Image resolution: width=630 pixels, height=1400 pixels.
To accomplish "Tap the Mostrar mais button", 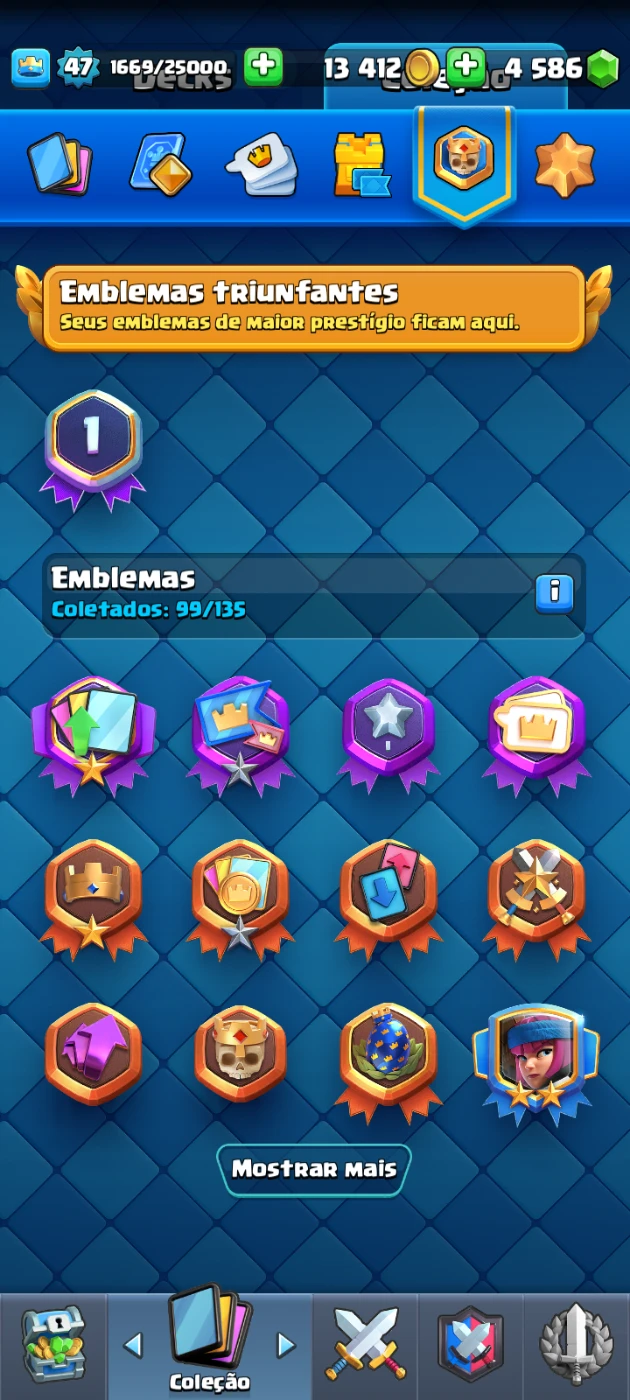I will [x=314, y=1169].
